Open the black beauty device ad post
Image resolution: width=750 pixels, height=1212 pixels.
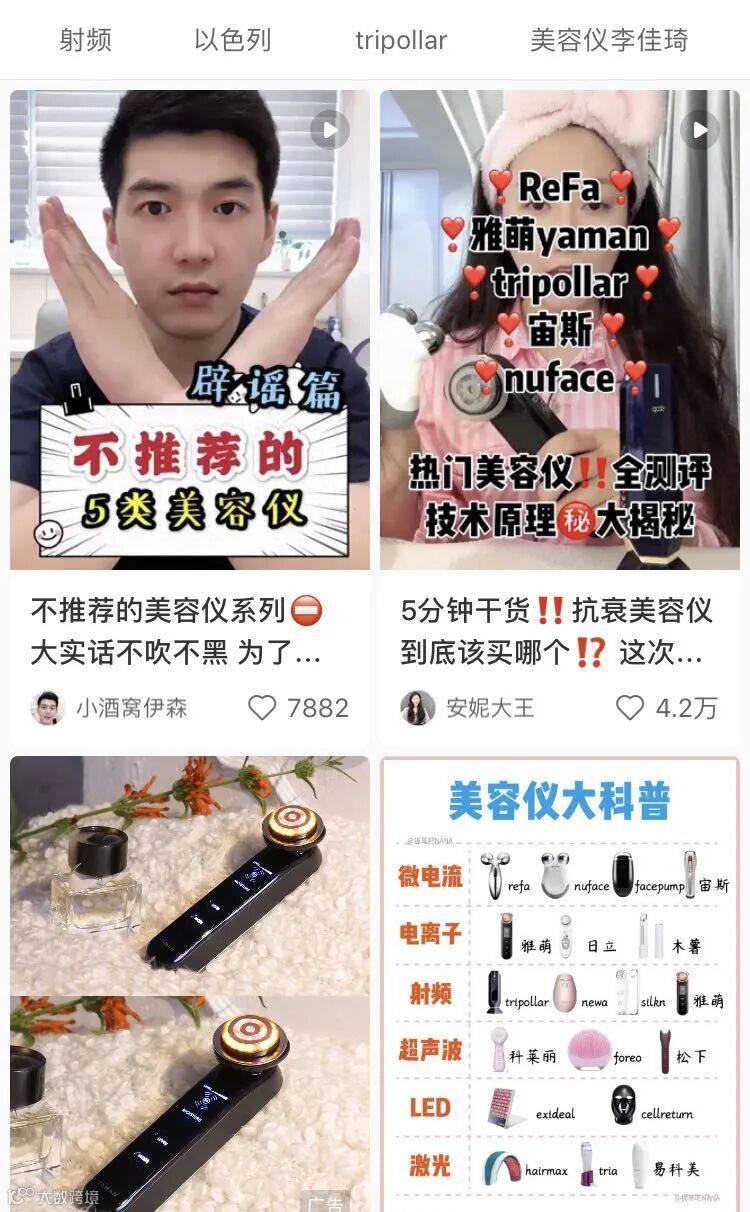pyautogui.click(x=190, y=984)
